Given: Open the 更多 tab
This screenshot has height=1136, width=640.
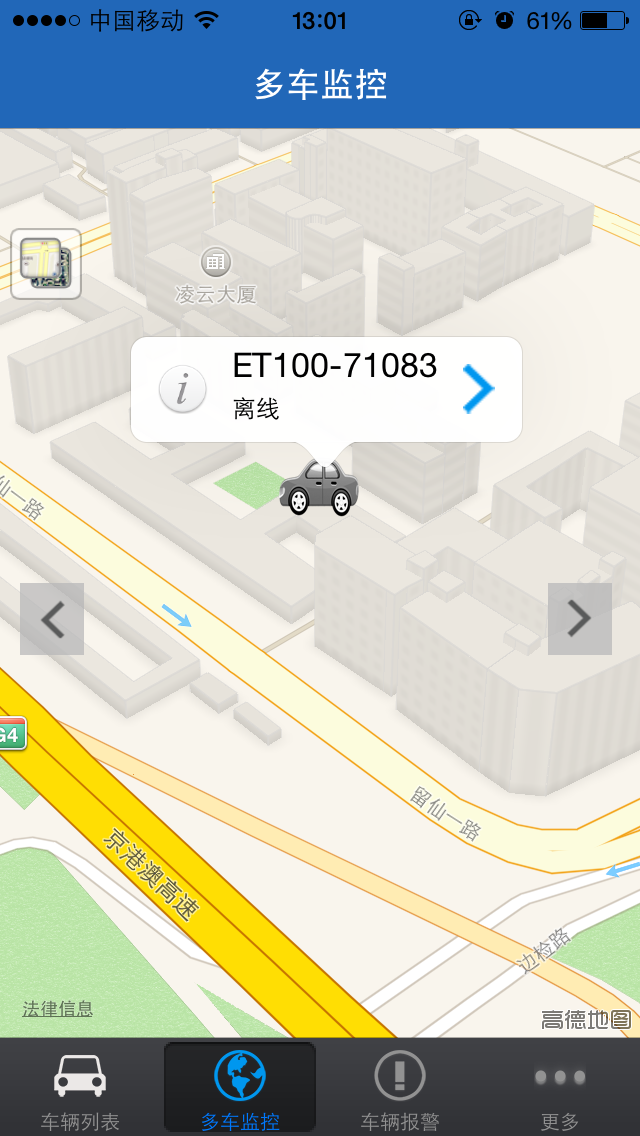Looking at the screenshot, I should coord(560,1090).
